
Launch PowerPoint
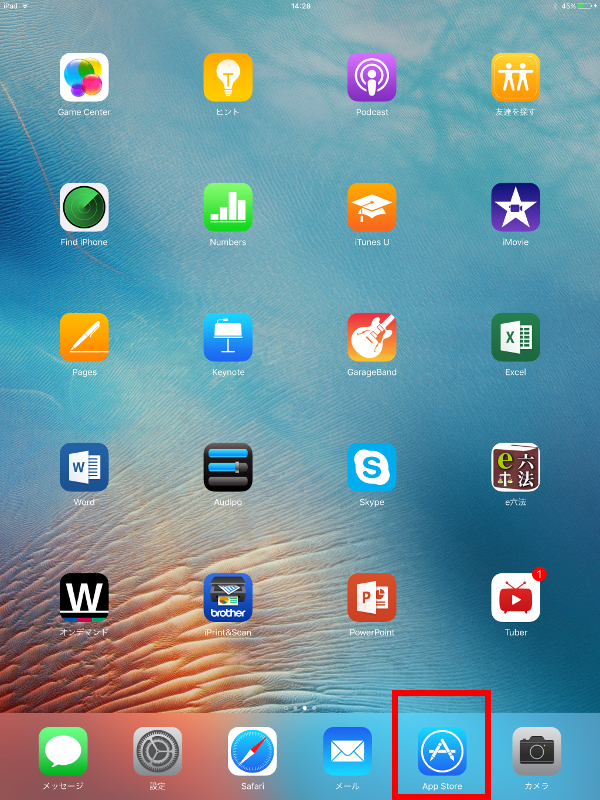372,597
